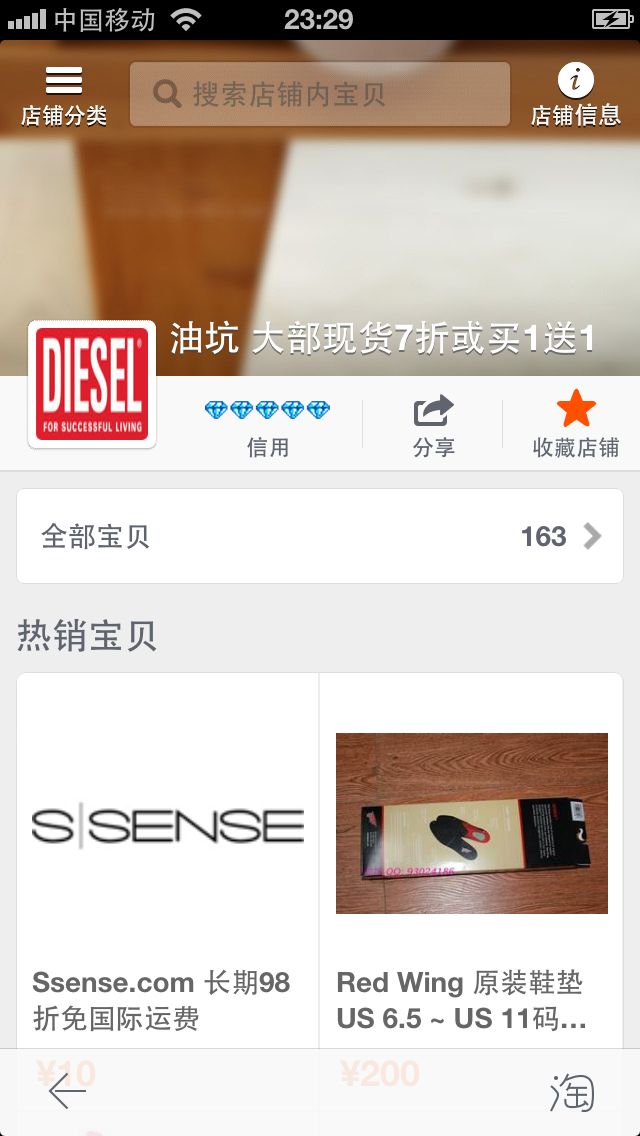Favorite the shop with 收藏店铺 star
The height and width of the screenshot is (1136, 640).
pos(576,427)
